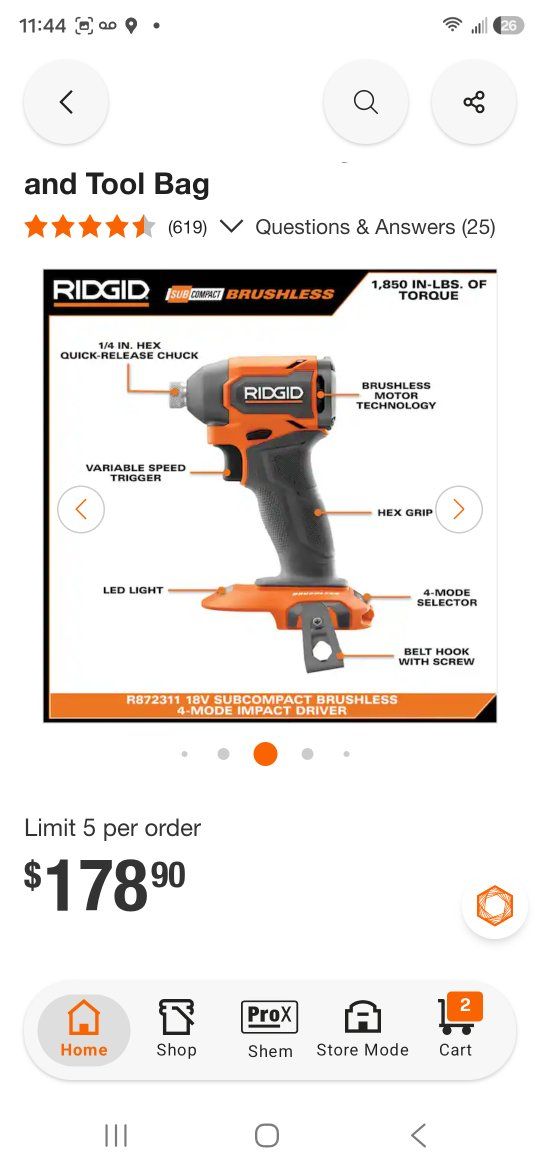Share this product
Viewport: 540px width, 1170px height.
(x=474, y=101)
